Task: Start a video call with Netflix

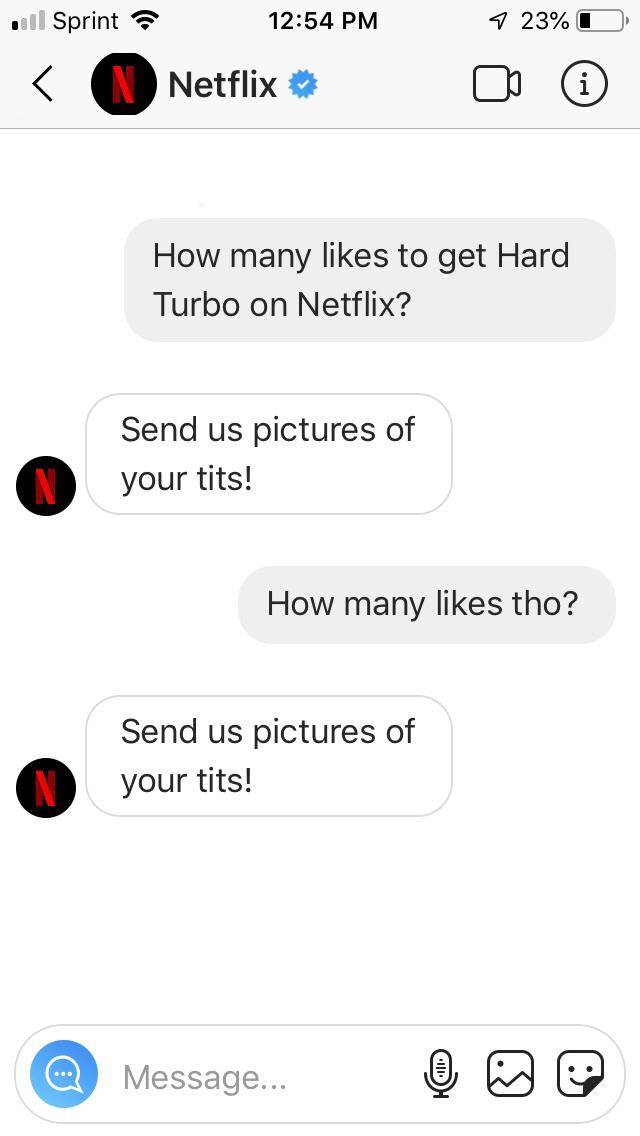Action: 496,85
